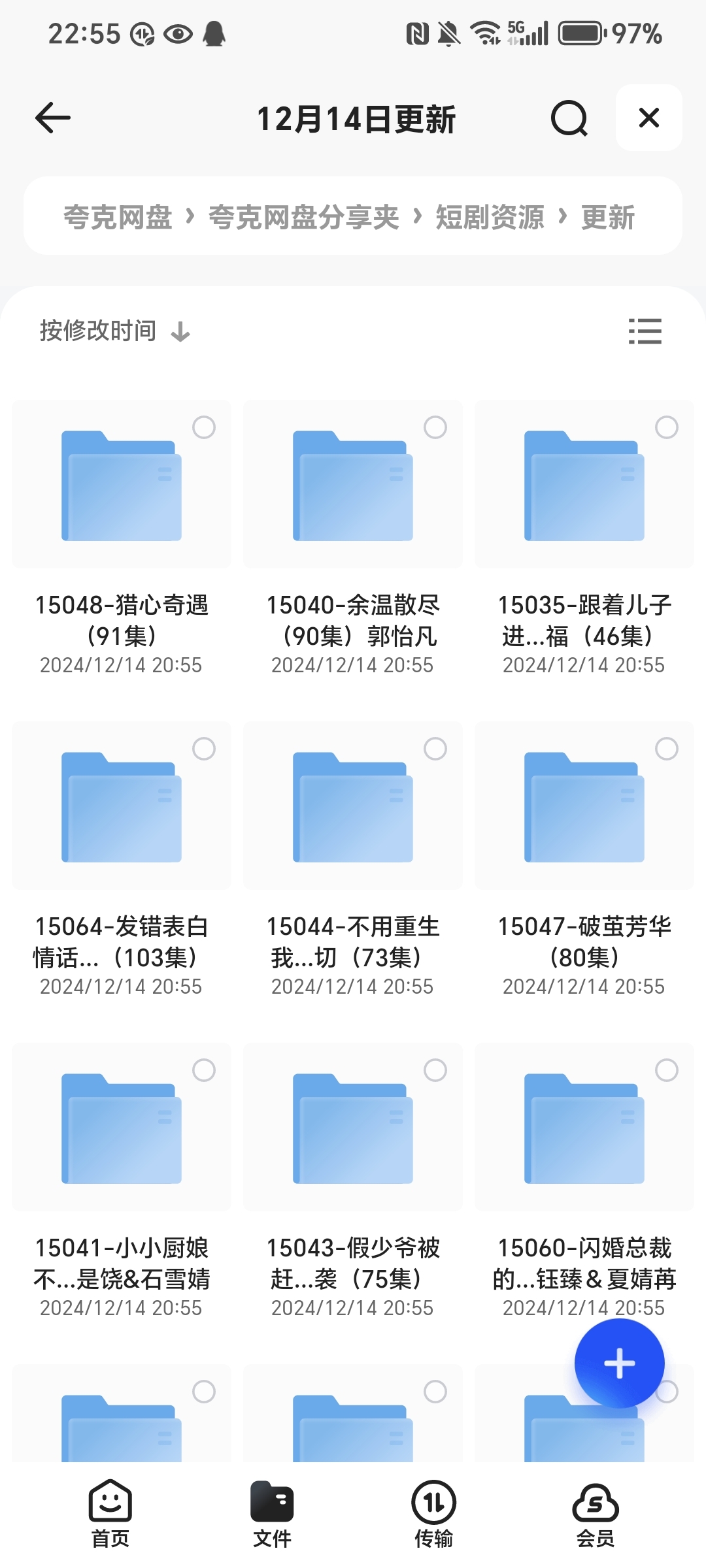Open search in this folder
Screen dimensions: 706x1568
(x=569, y=118)
